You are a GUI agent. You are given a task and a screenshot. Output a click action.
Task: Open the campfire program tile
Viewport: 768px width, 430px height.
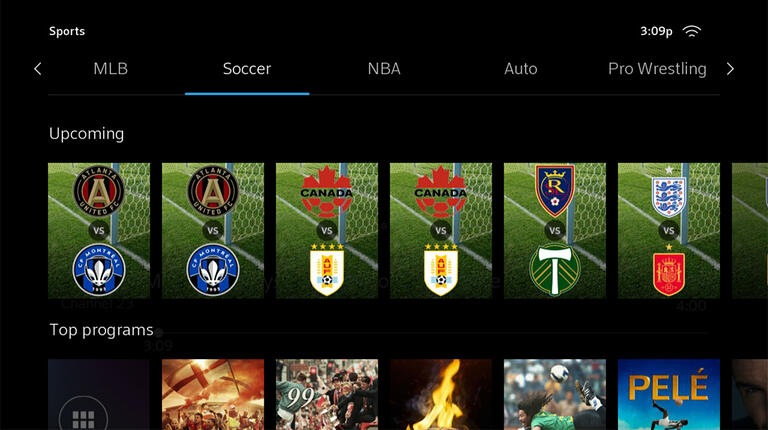441,395
